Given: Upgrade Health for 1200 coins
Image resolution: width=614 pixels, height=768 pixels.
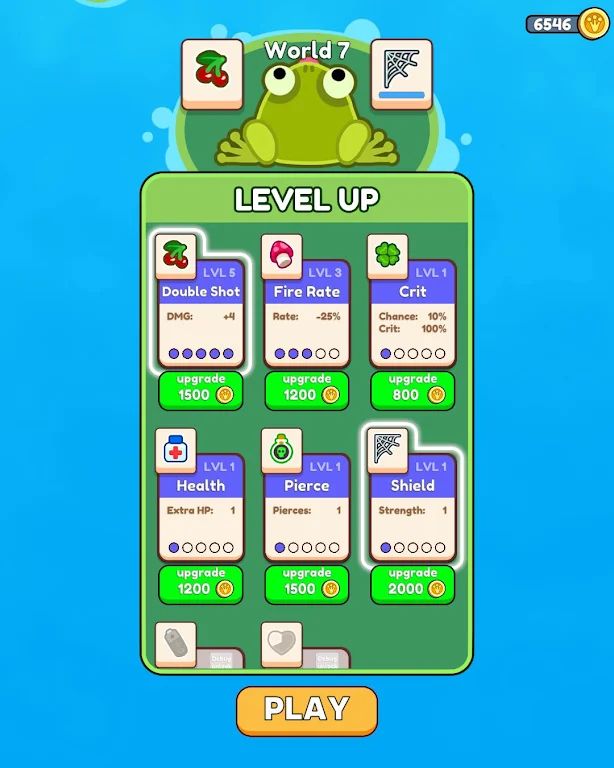Looking at the screenshot, I should (x=201, y=584).
